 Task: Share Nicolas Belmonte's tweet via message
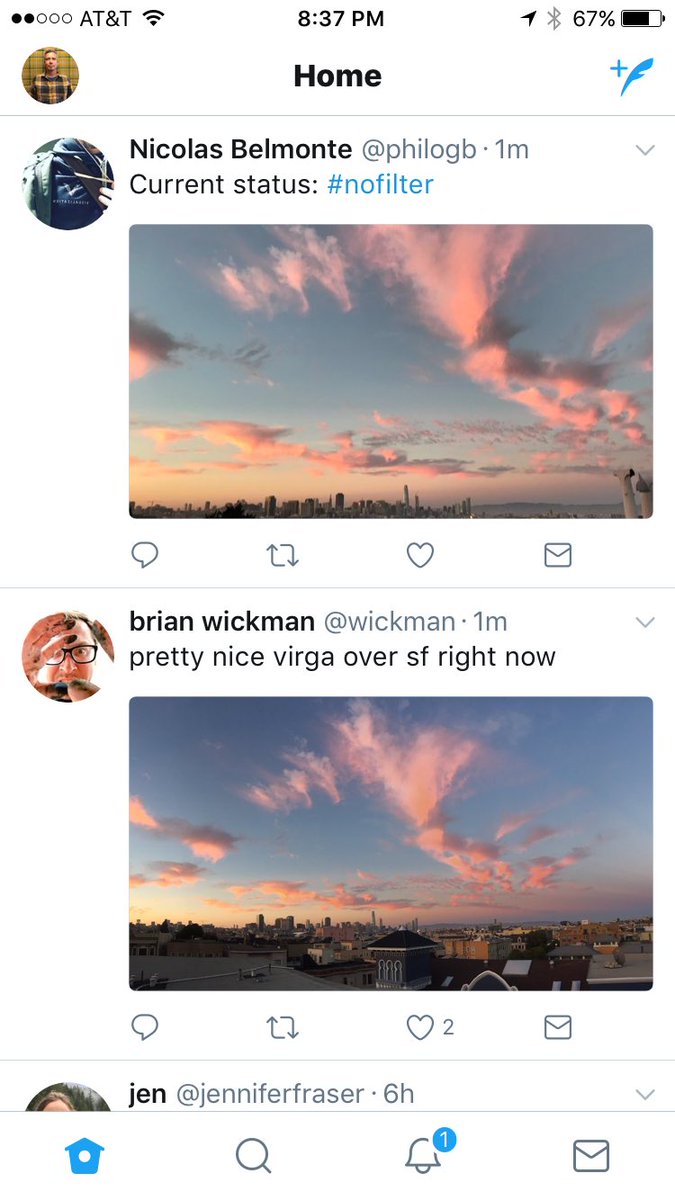point(557,555)
